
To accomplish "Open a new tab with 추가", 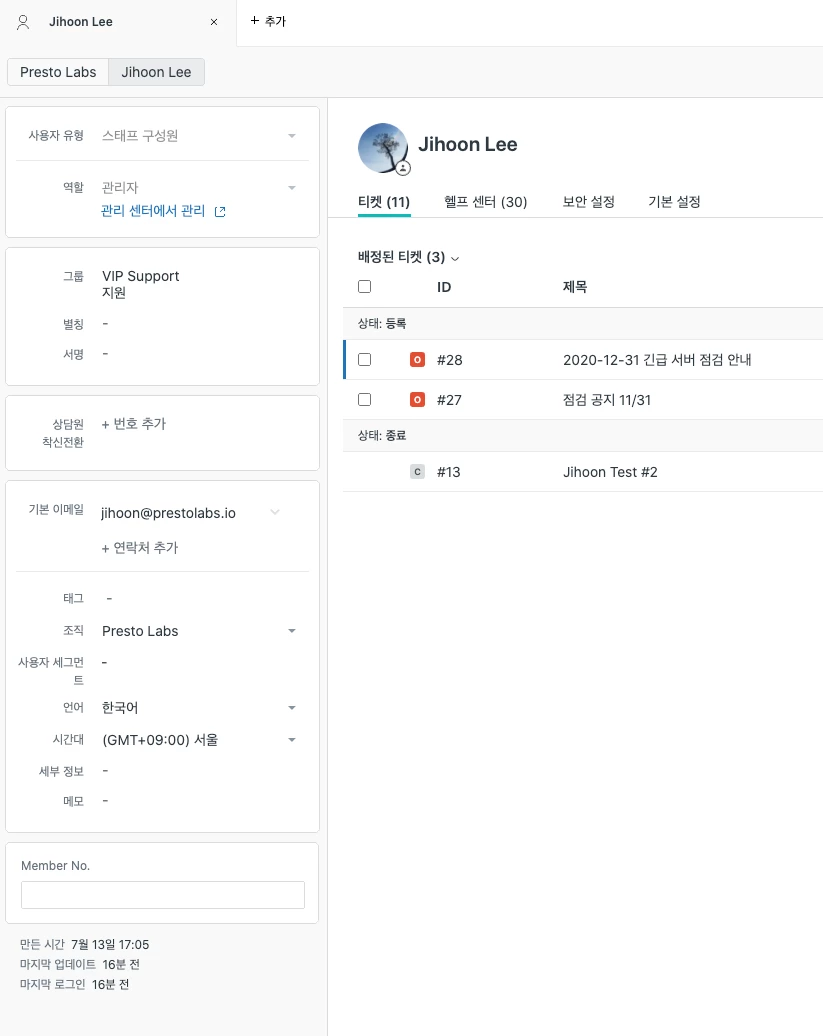I will [x=268, y=21].
